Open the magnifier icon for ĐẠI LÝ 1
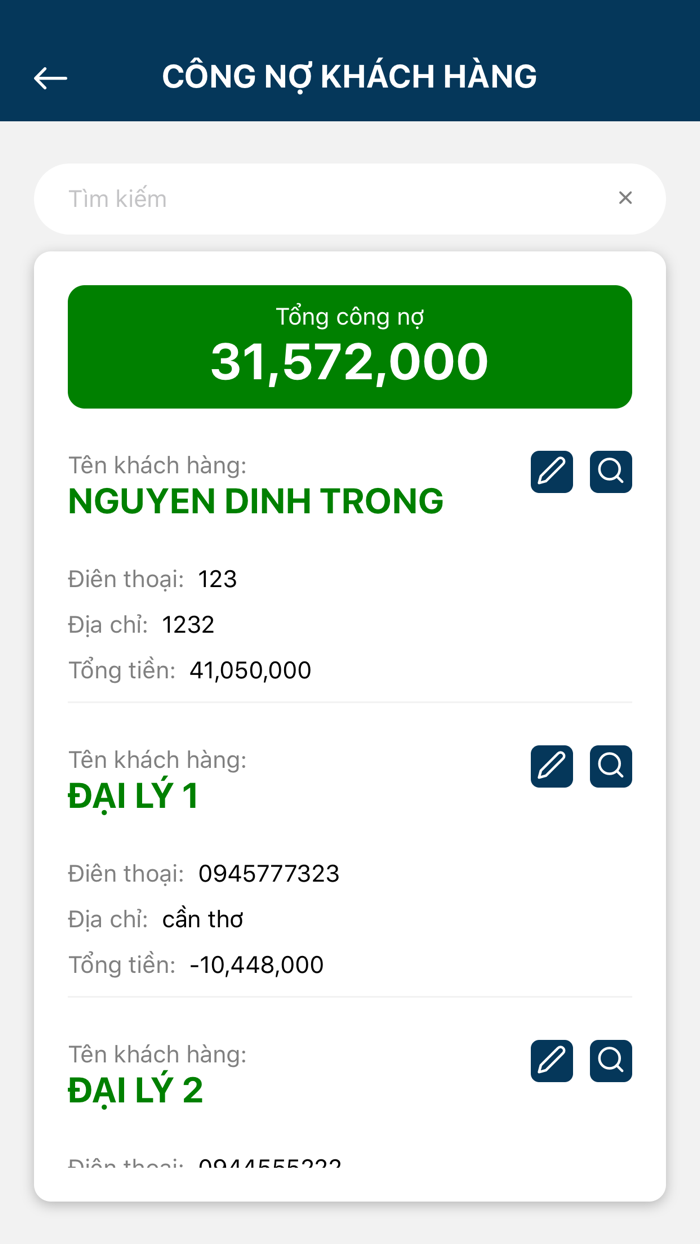Viewport: 700px width, 1244px height. coord(611,766)
